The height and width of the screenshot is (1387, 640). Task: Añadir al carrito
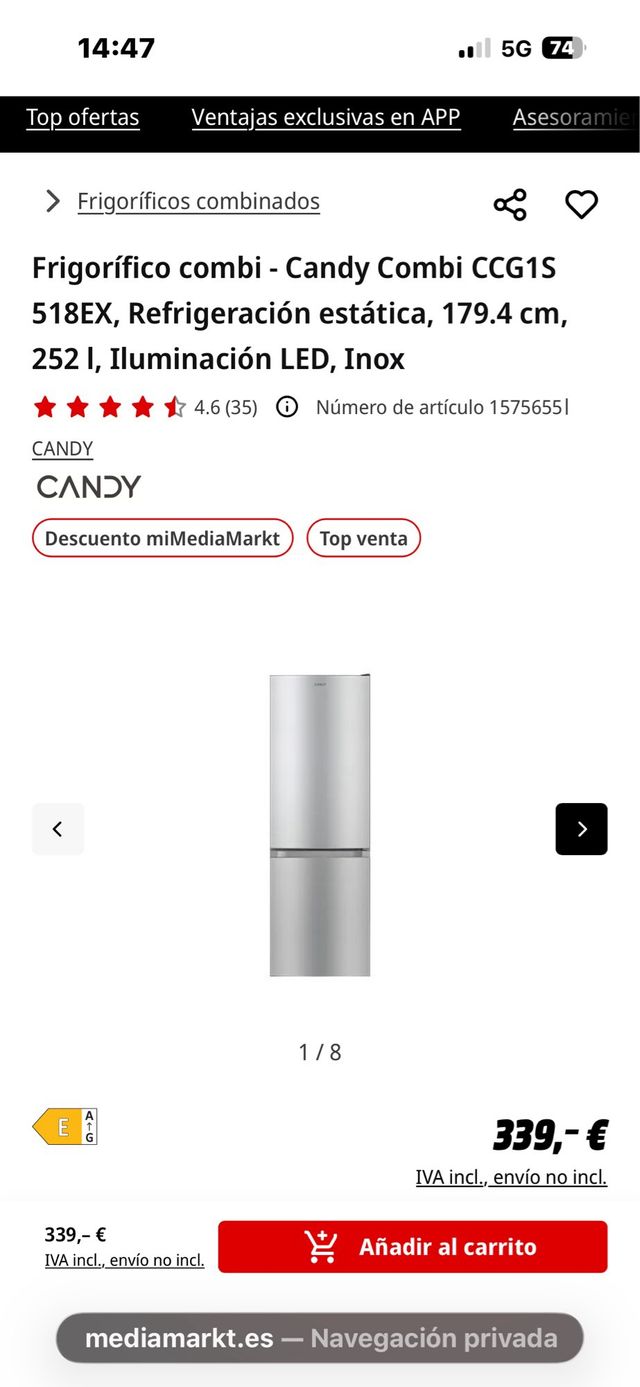click(x=412, y=1247)
